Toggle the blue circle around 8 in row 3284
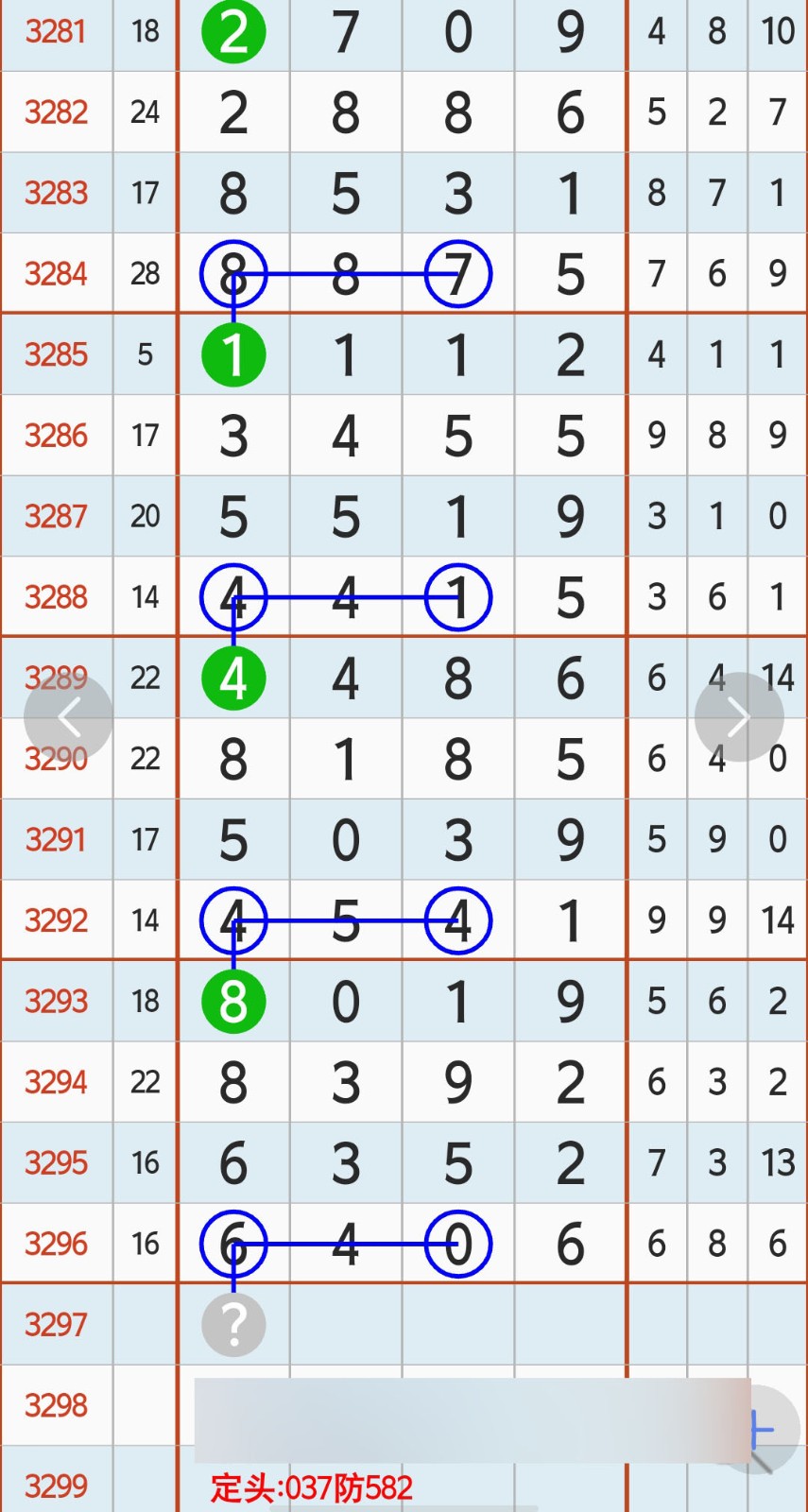 [233, 273]
